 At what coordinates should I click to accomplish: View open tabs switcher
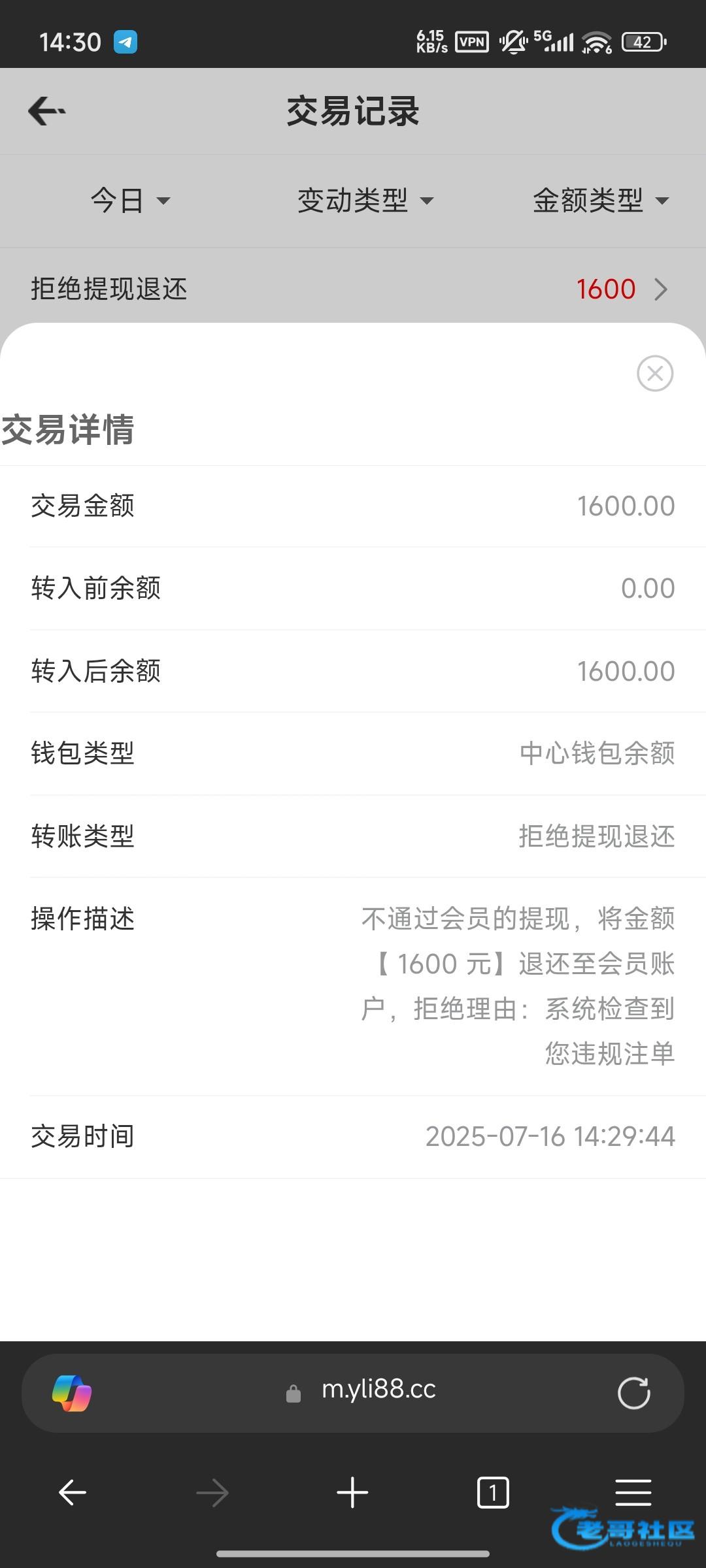pos(493,1493)
